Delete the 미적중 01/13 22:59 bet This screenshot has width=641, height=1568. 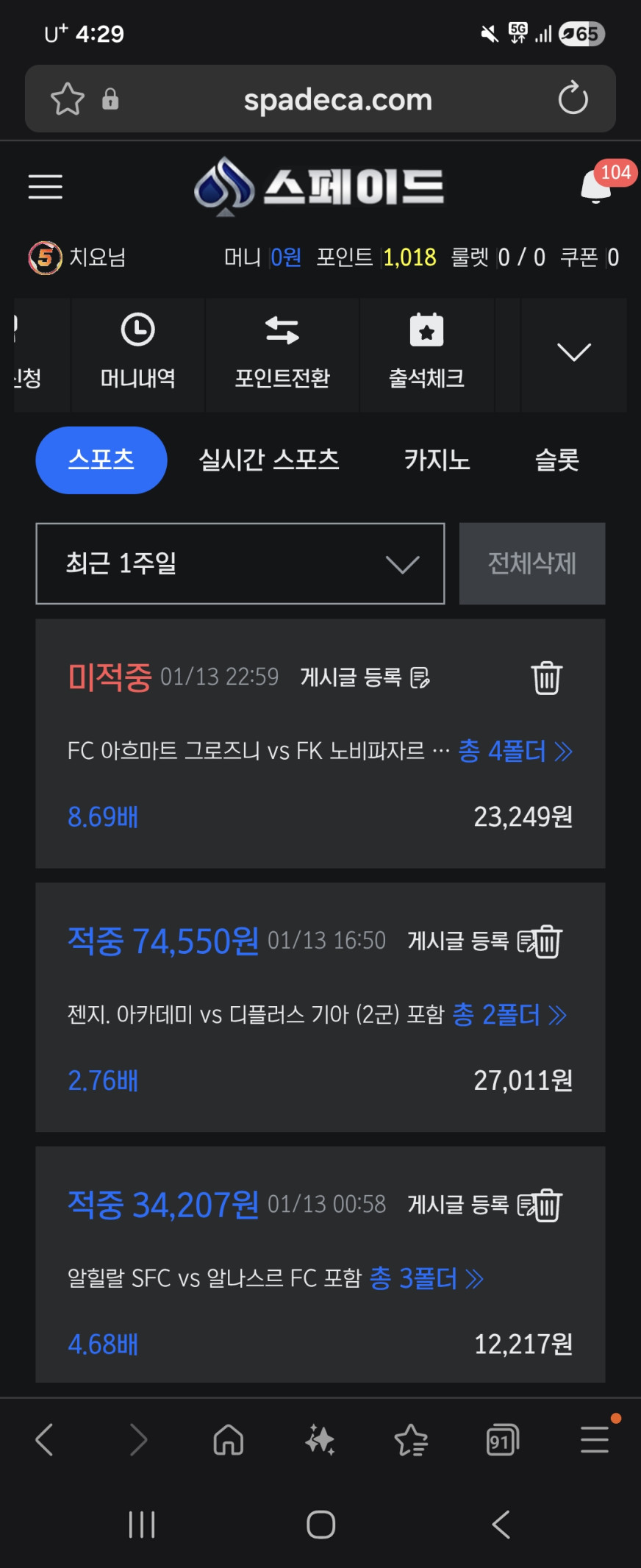point(546,677)
